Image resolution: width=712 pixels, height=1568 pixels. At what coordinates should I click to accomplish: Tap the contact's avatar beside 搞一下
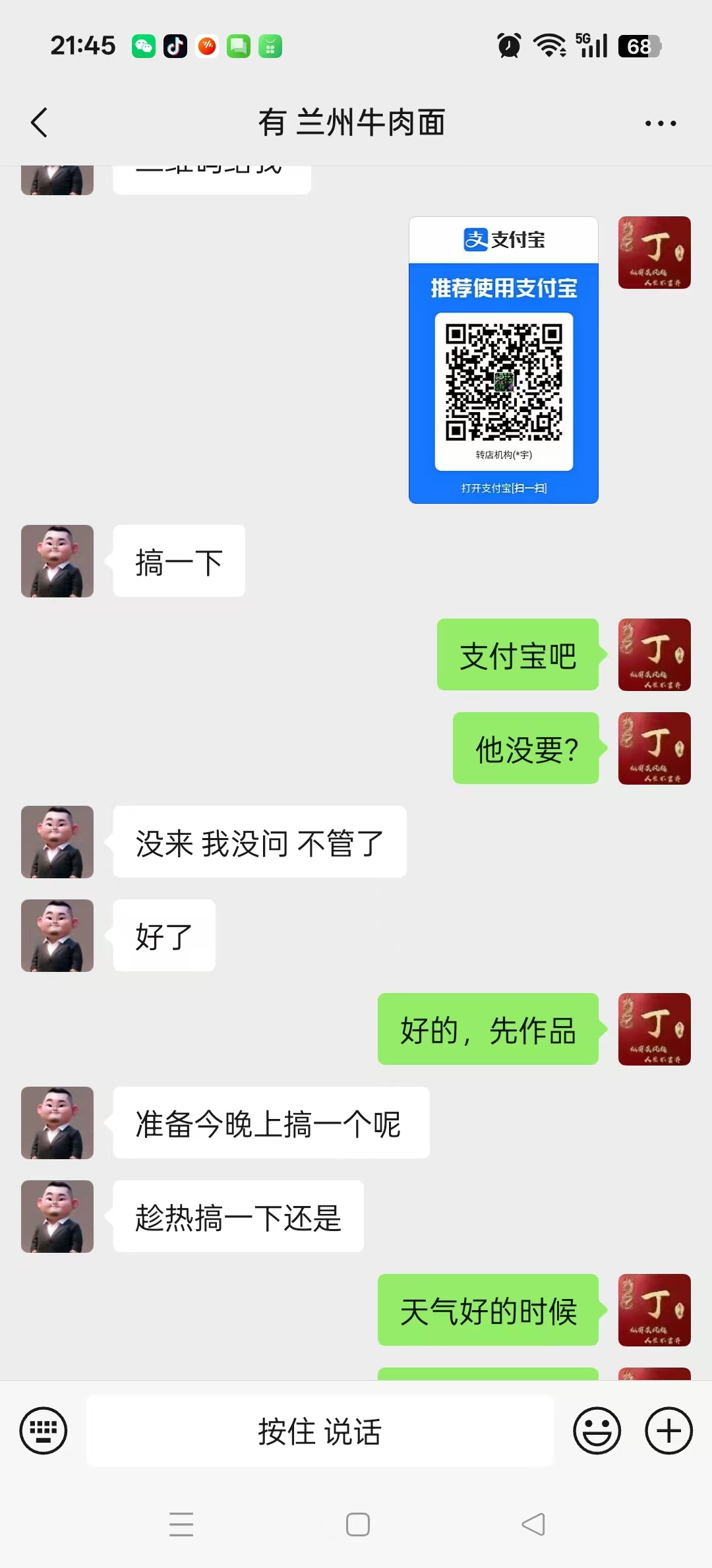[x=57, y=561]
